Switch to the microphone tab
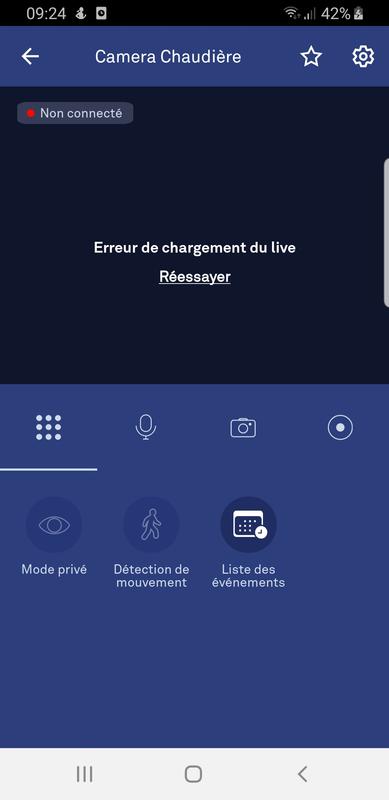The image size is (389, 800). (146, 427)
